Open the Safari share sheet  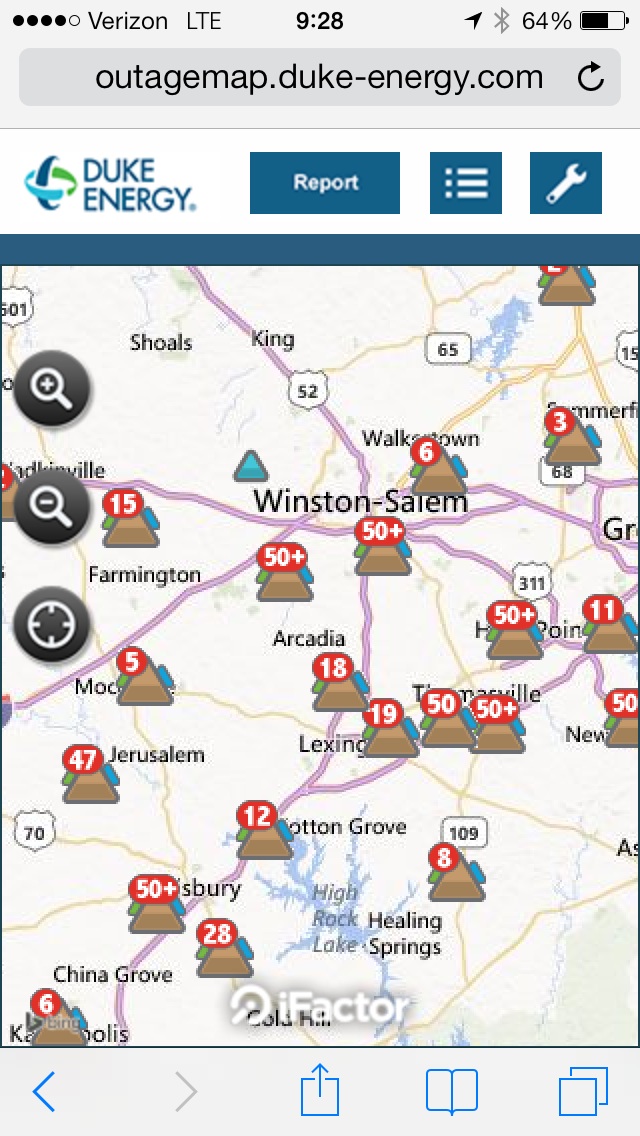click(320, 1090)
